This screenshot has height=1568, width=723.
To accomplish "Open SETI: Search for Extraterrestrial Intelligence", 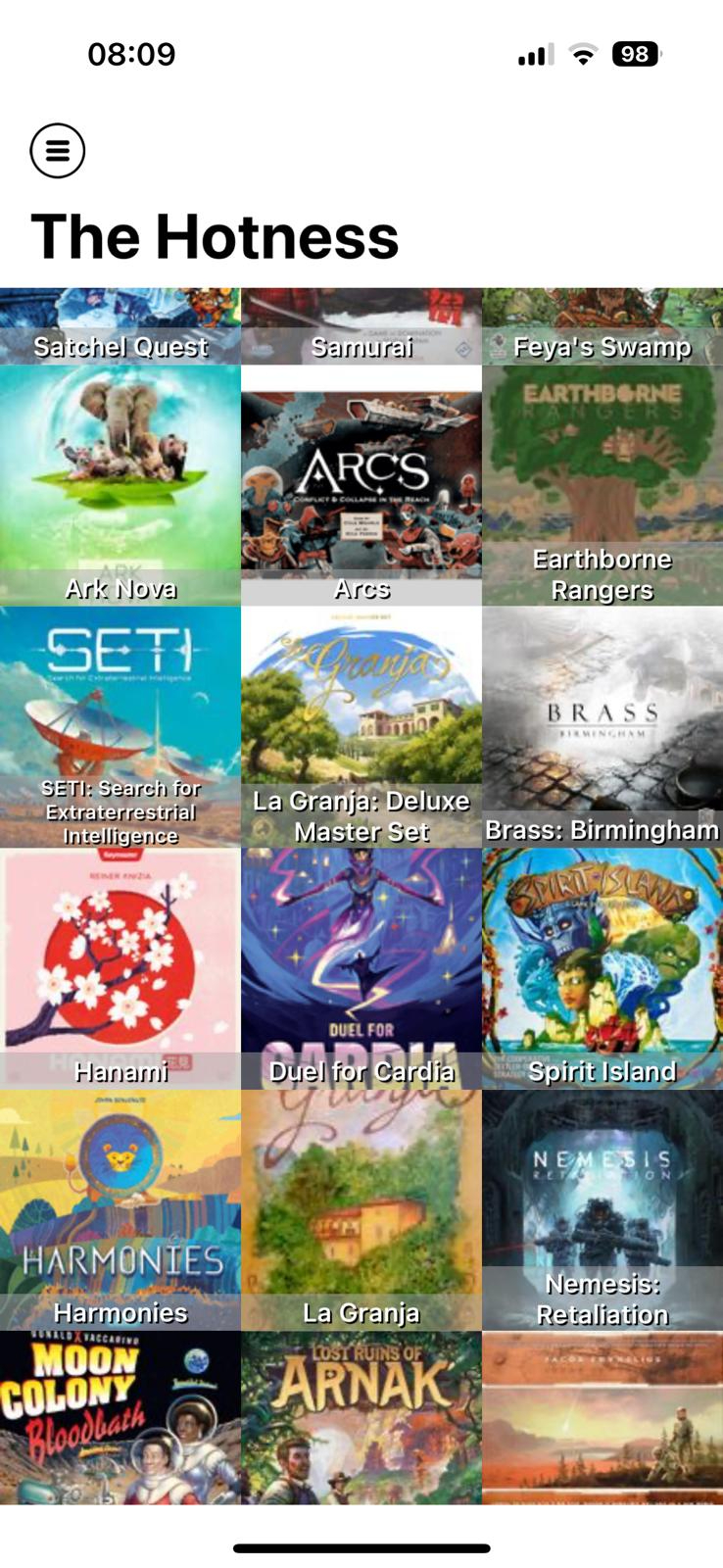I will (x=120, y=725).
